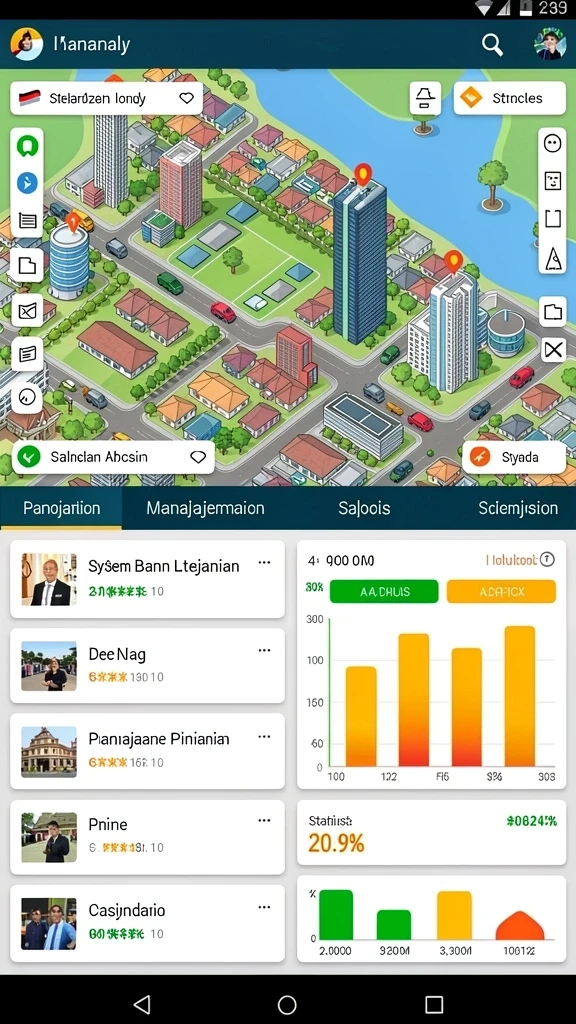Tap the red map pin on the tall blue tower

click(x=362, y=174)
